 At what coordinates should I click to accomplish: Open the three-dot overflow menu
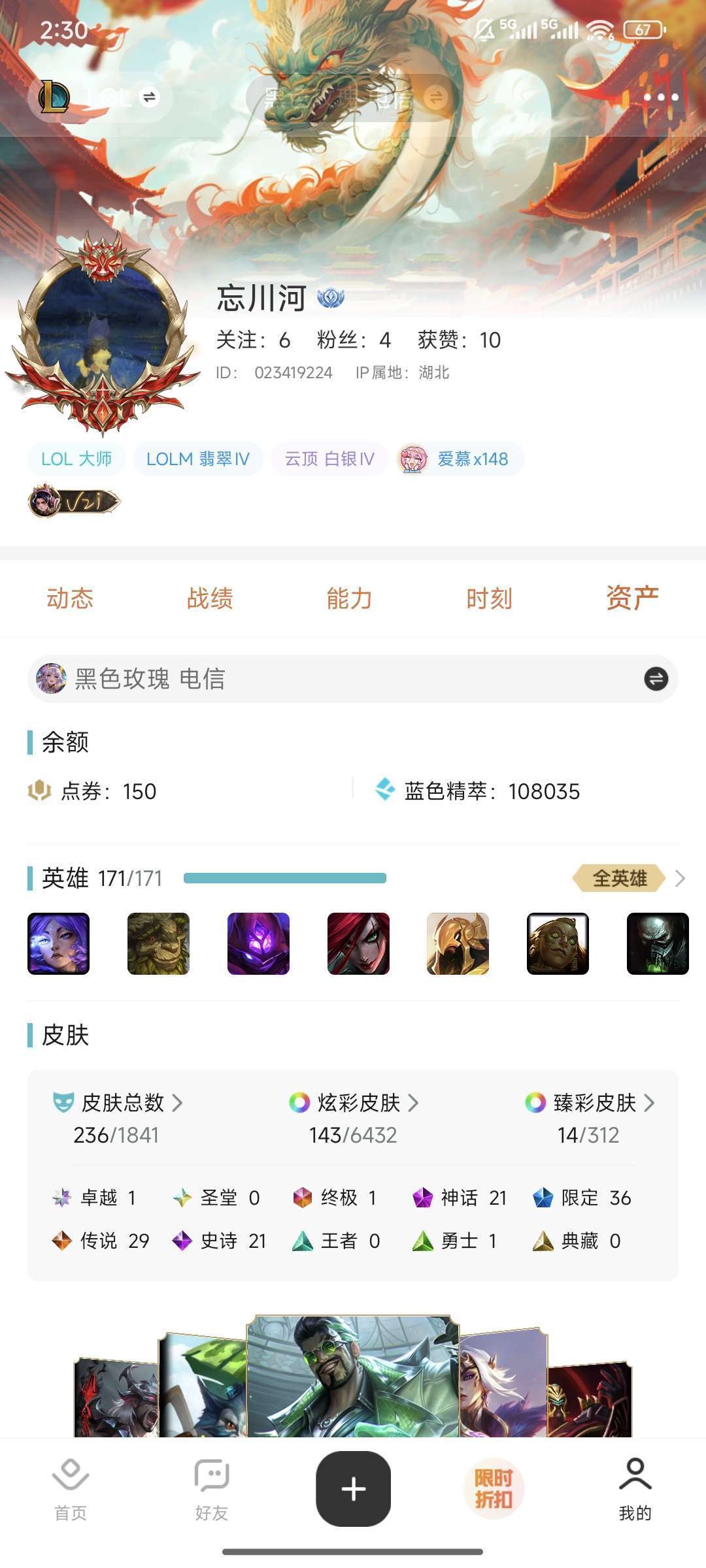[661, 97]
